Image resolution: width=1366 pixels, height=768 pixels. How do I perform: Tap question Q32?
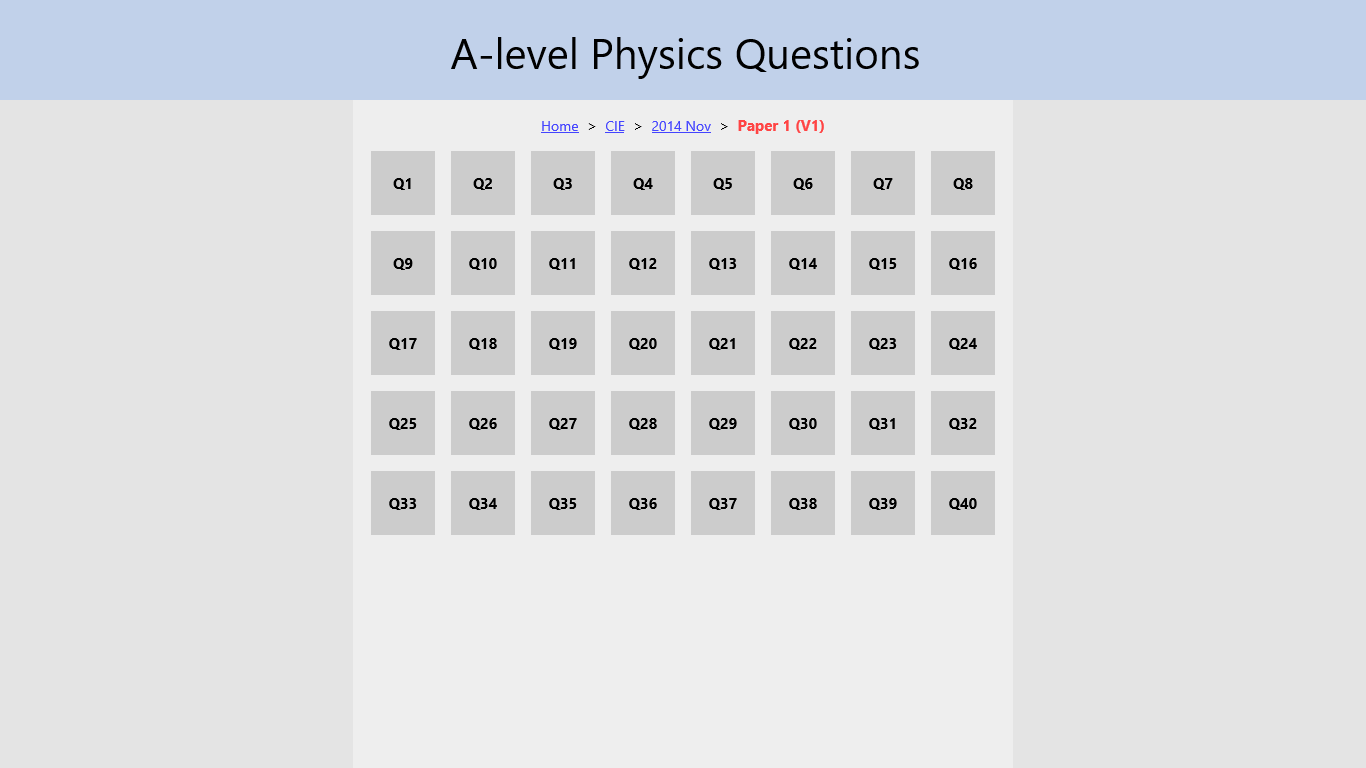[x=963, y=423]
